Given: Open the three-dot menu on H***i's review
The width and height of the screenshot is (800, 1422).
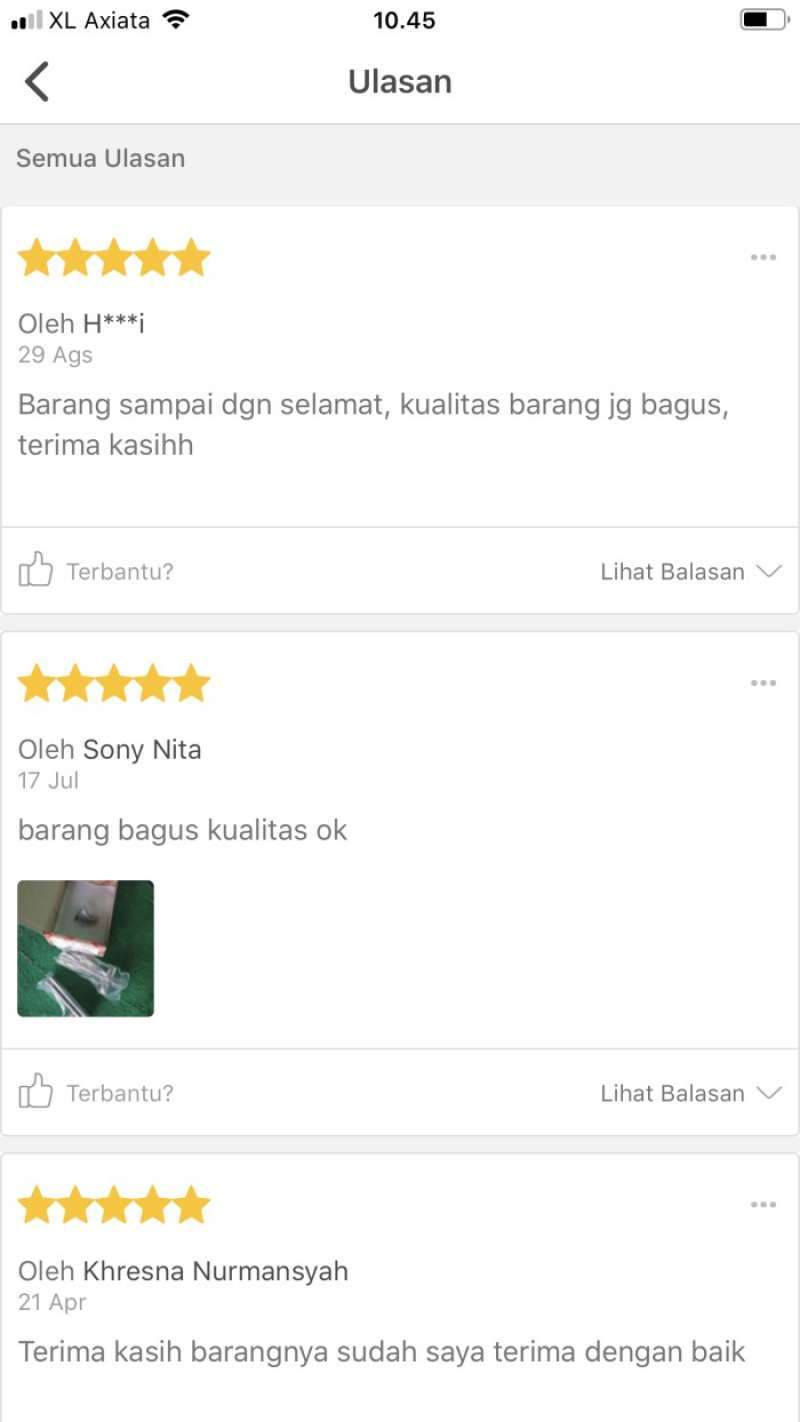Looking at the screenshot, I should tap(762, 256).
